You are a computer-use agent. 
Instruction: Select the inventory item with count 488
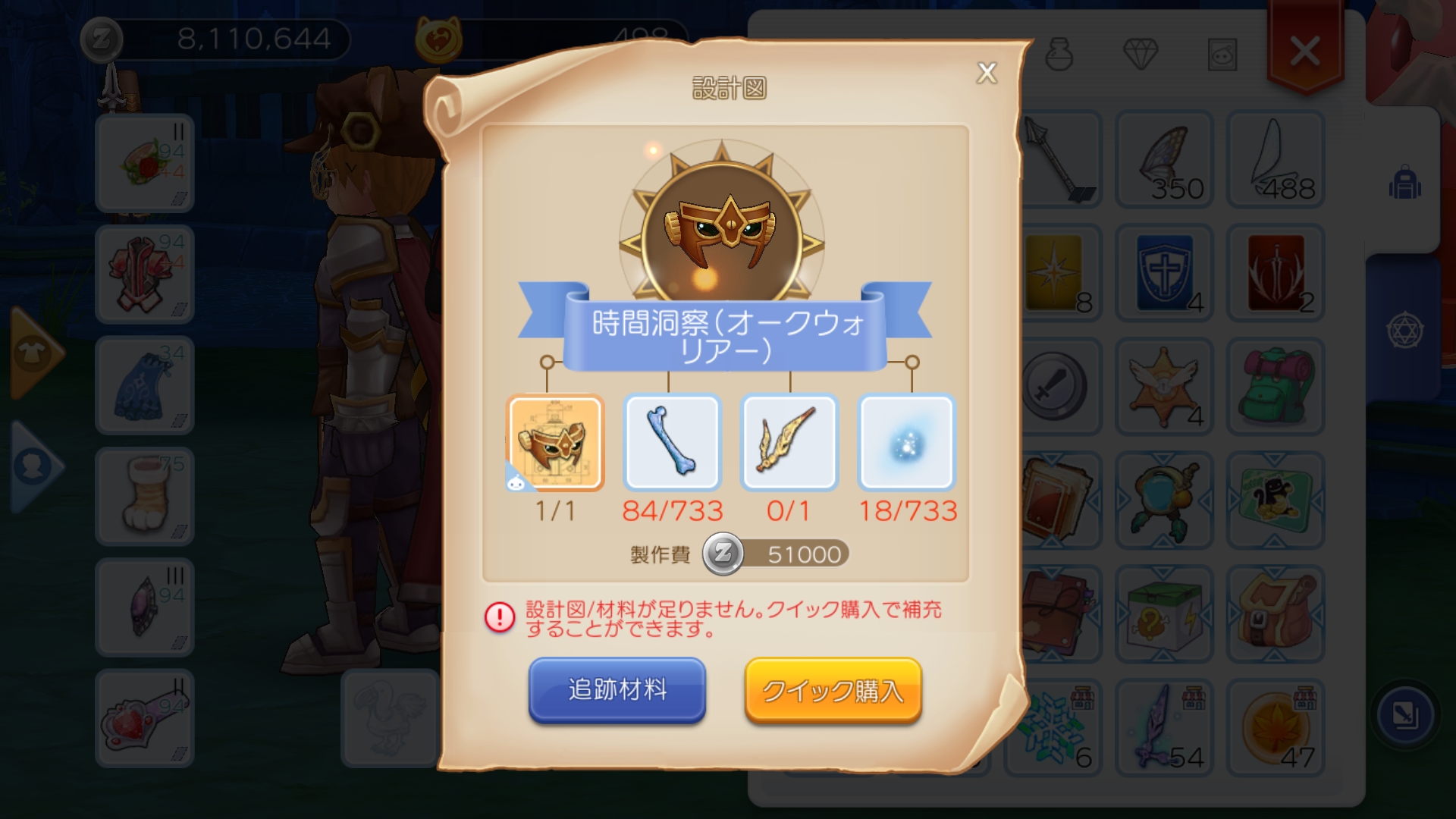(x=1276, y=159)
